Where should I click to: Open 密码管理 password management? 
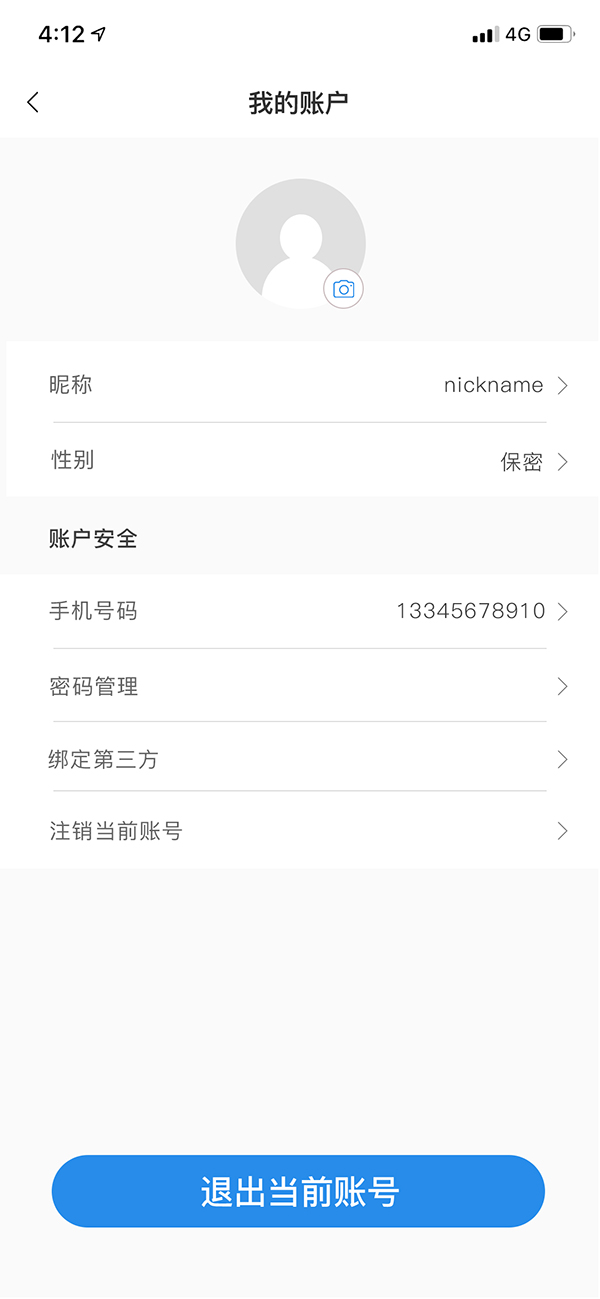(300, 686)
